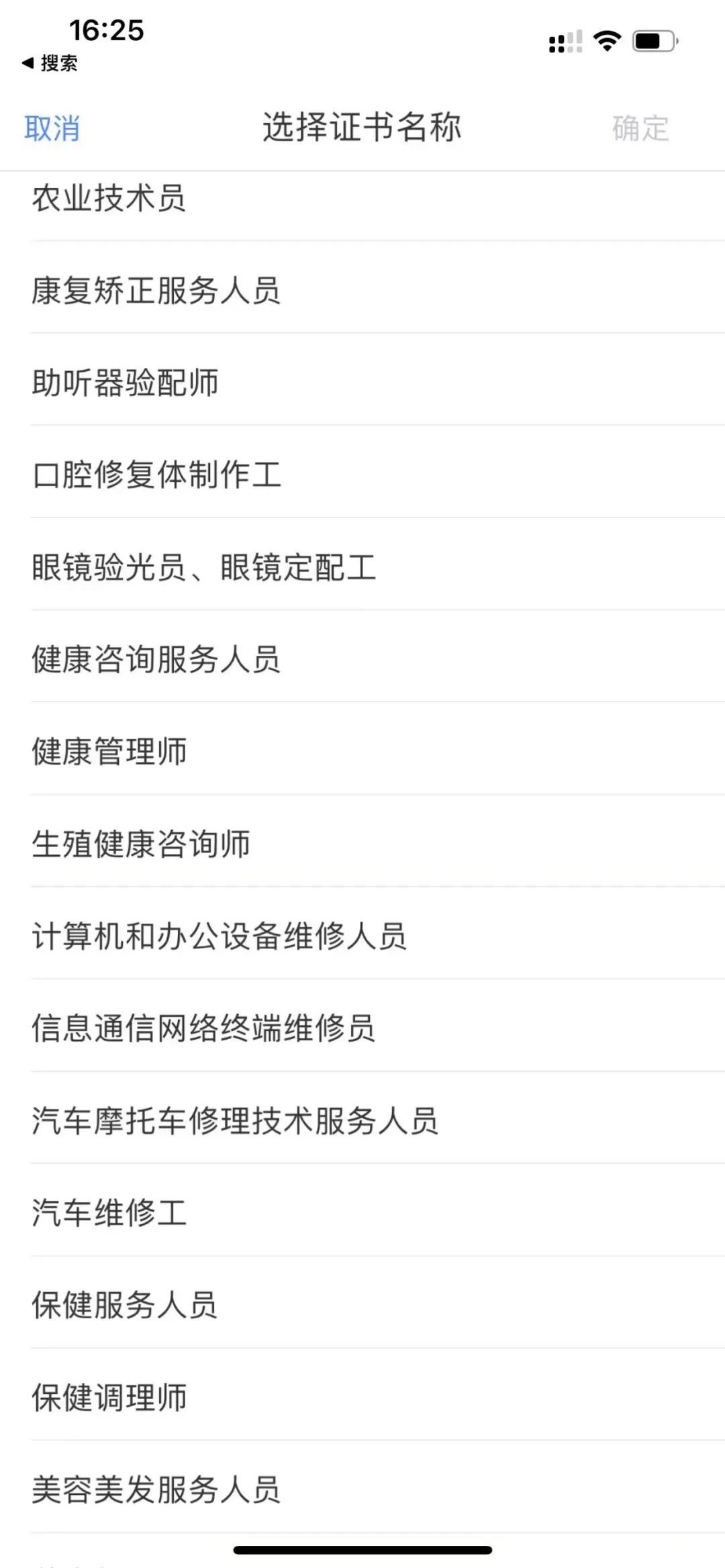Select 美容美发服务人员

tap(362, 1489)
